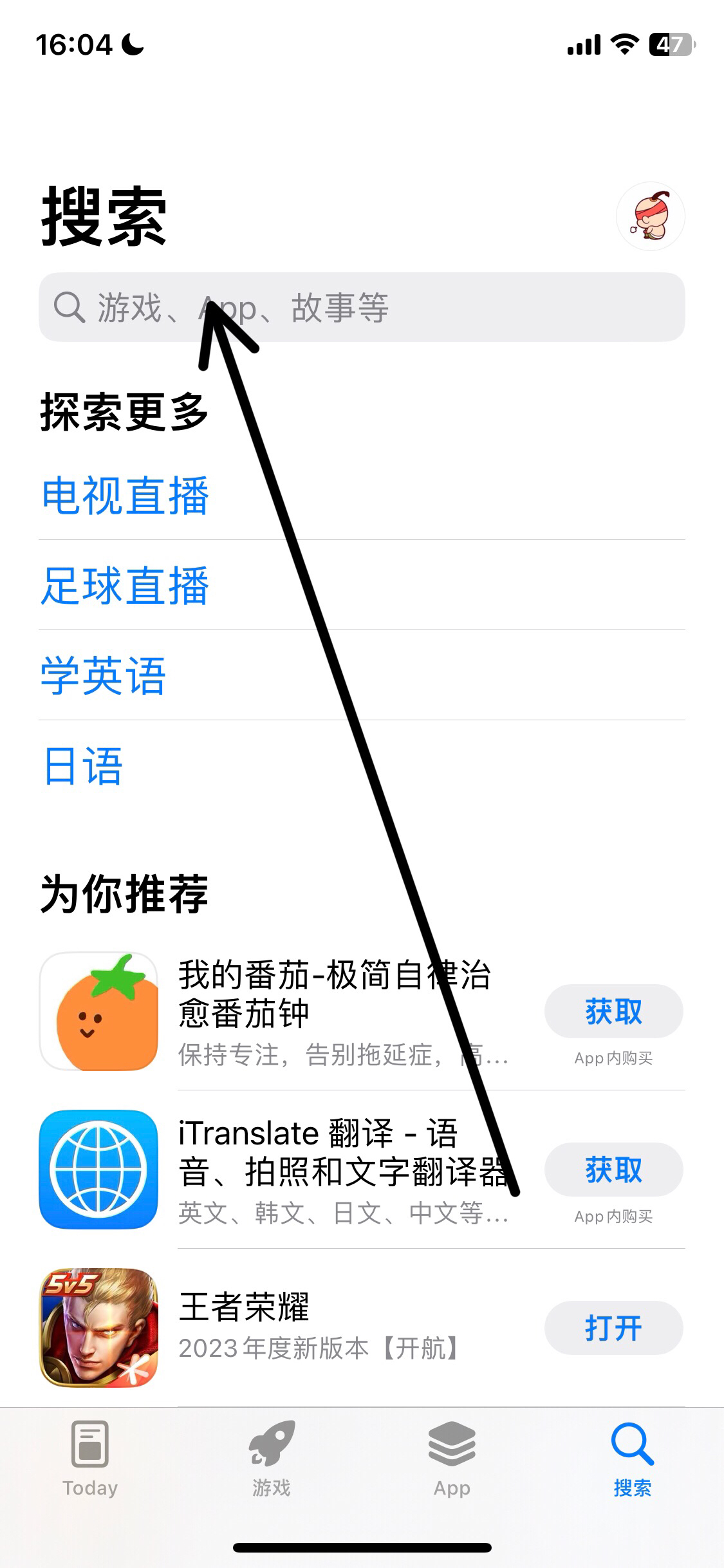The image size is (724, 1568).
Task: View the iTranslate 翻译 app page
Action: [335, 1152]
